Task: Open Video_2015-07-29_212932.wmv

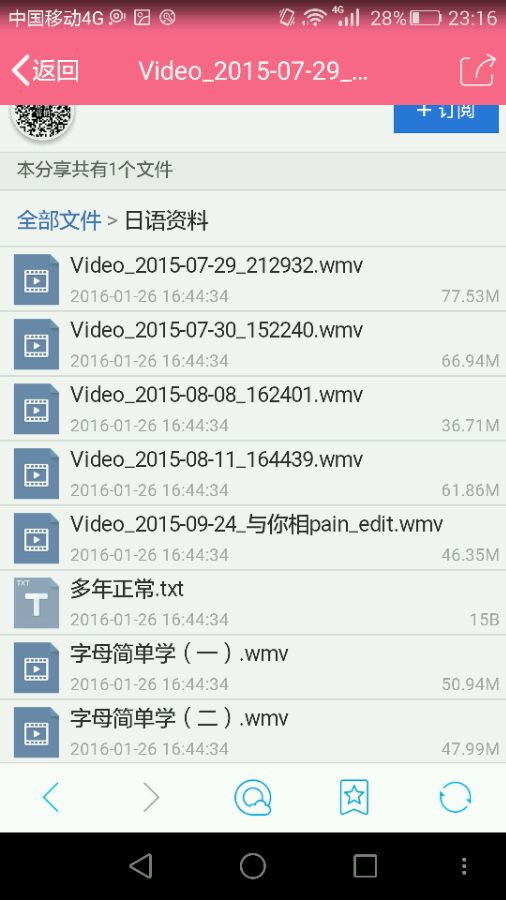Action: tap(253, 280)
